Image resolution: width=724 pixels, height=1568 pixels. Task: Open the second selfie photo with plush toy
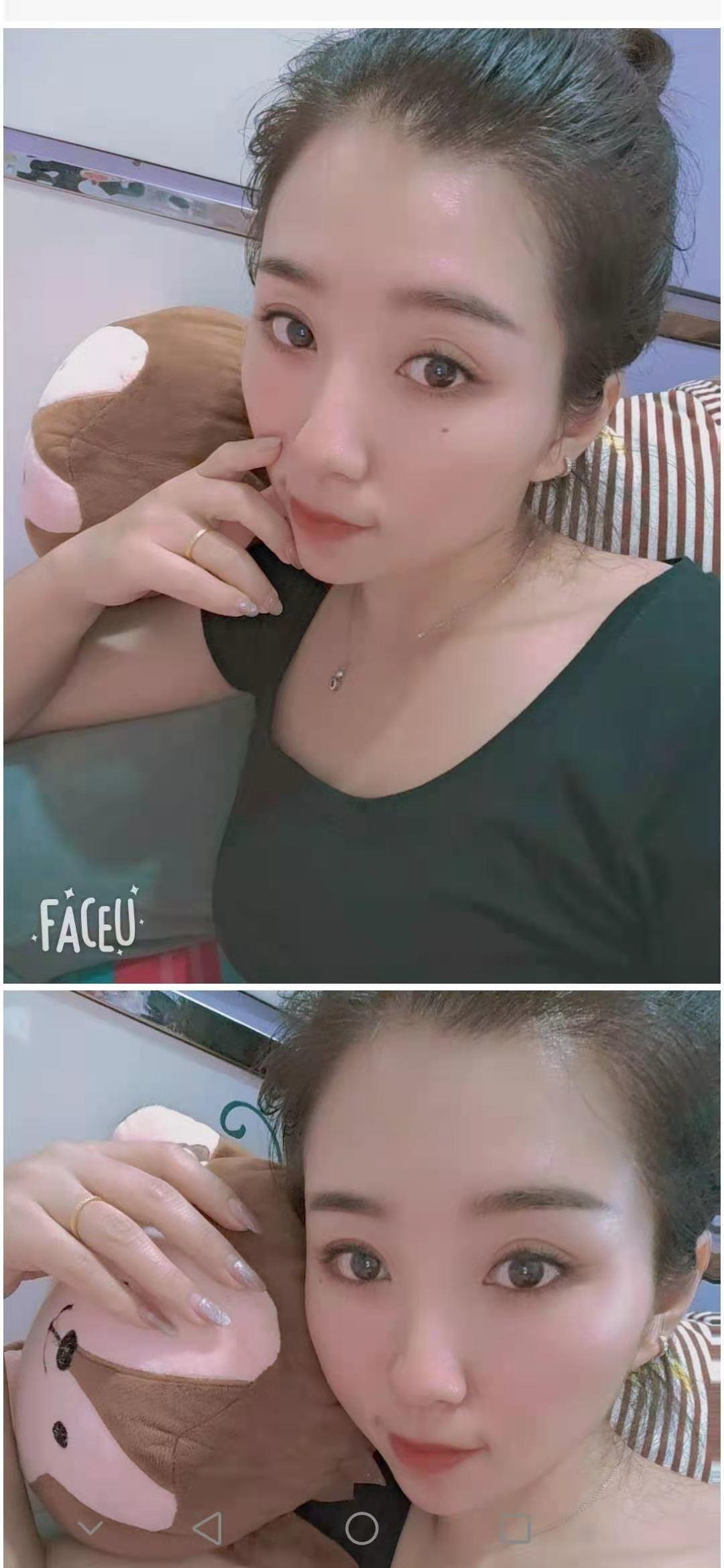tap(362, 1240)
